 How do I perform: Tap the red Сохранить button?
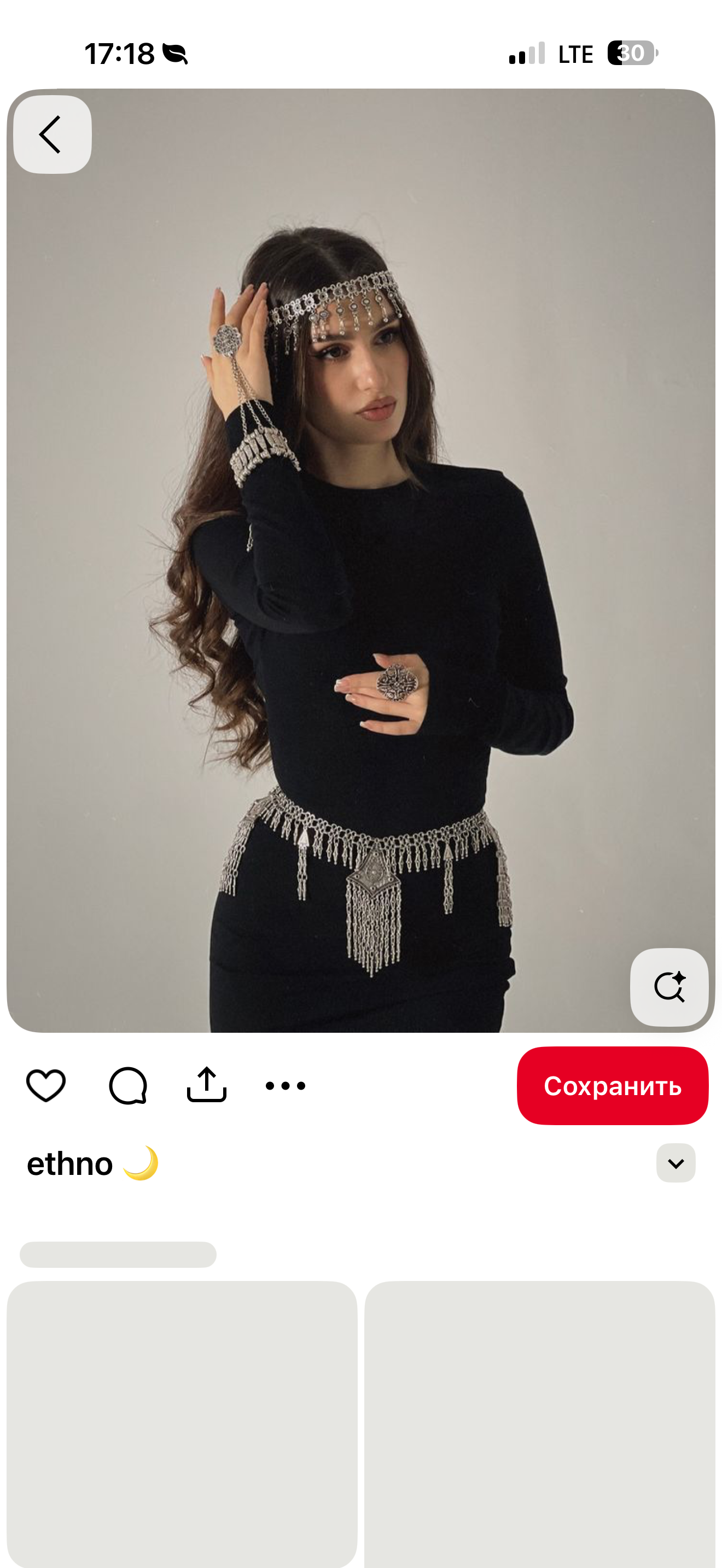click(613, 1085)
